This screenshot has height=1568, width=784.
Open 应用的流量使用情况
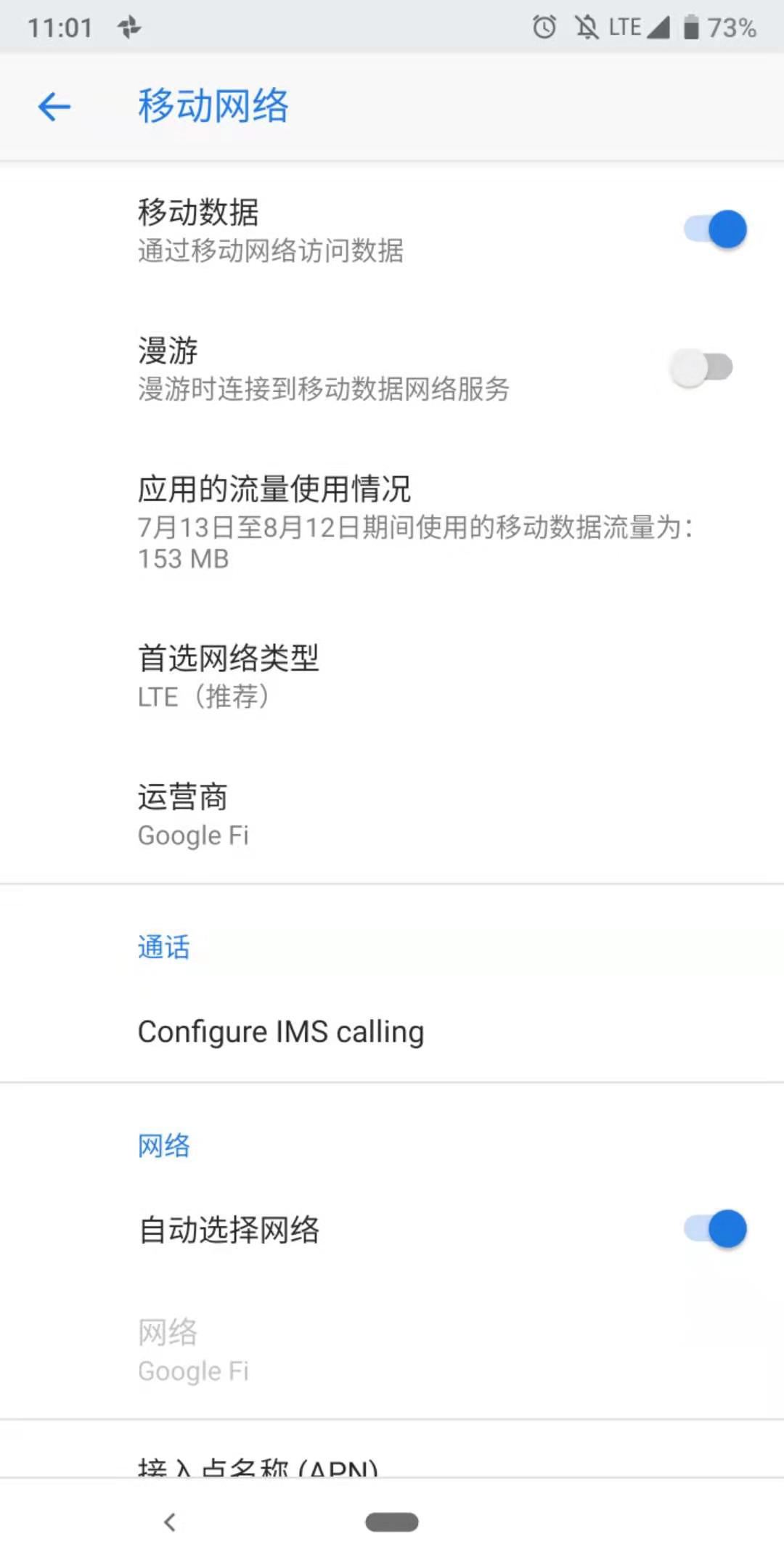[392, 523]
